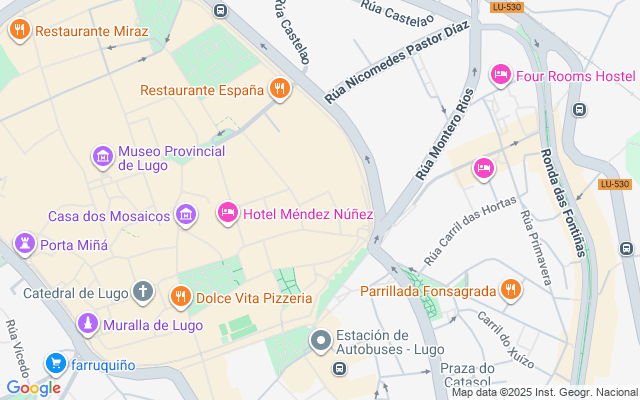Open the Catedral de Lugo marker
The height and width of the screenshot is (400, 640).
(x=143, y=292)
